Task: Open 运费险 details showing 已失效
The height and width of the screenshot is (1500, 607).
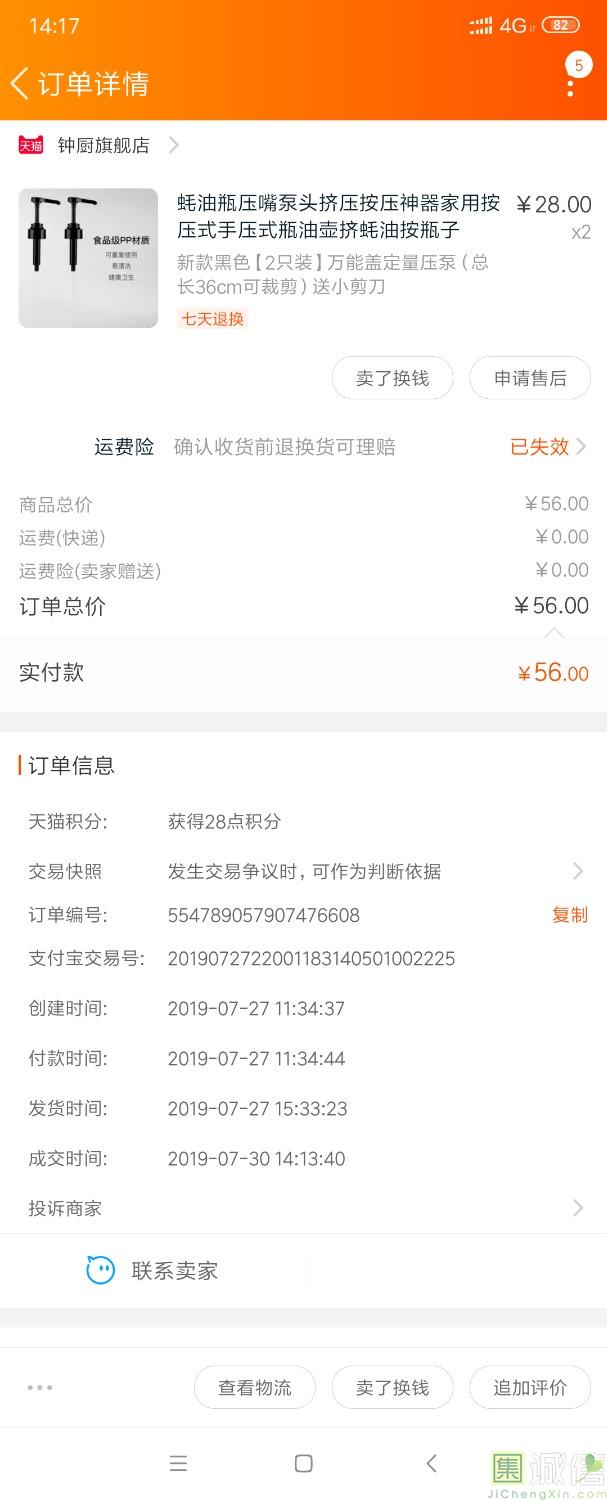Action: coord(547,447)
